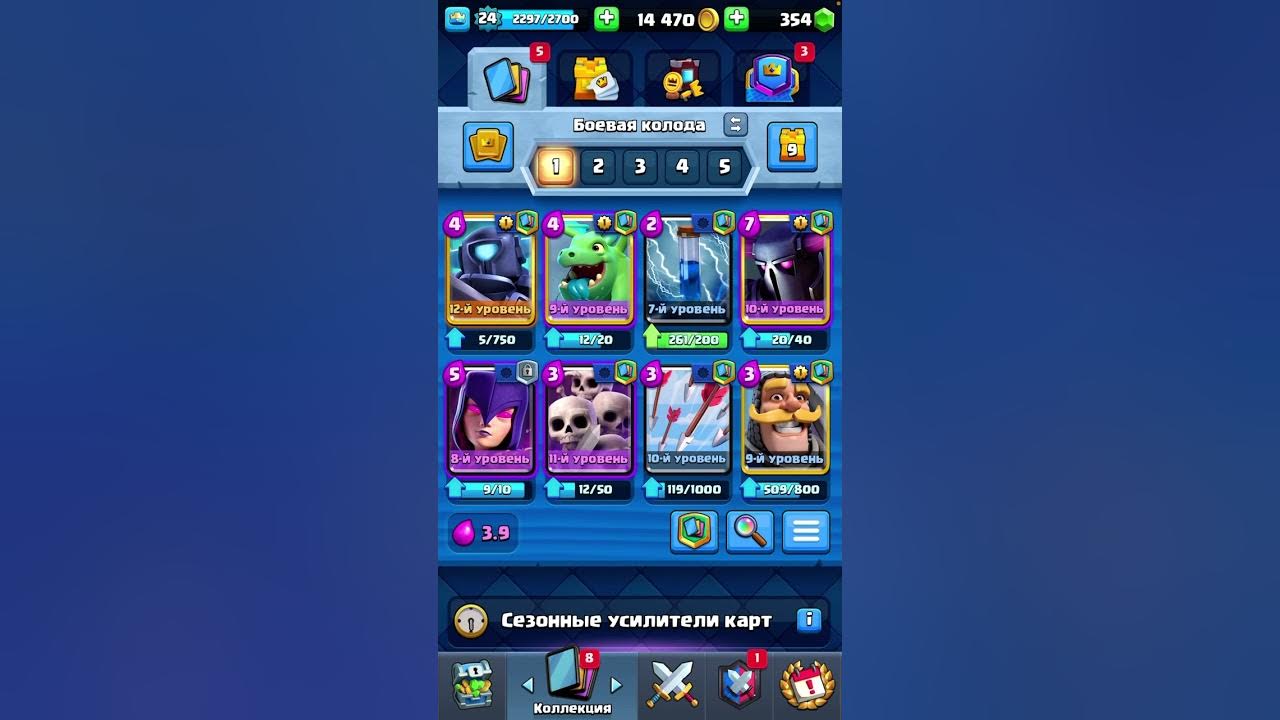
Task: Open the Knight card
Action: coord(785,418)
